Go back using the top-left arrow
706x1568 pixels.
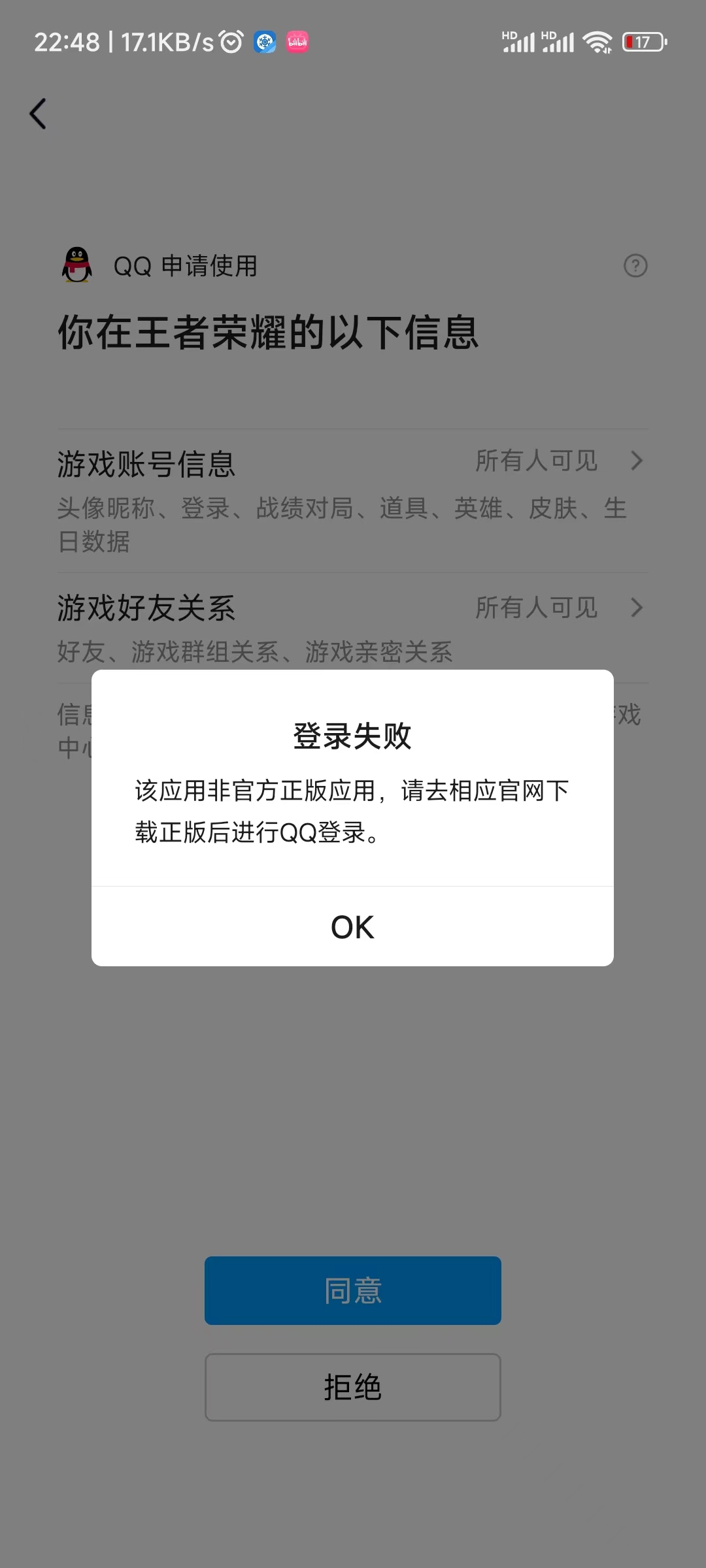[38, 114]
